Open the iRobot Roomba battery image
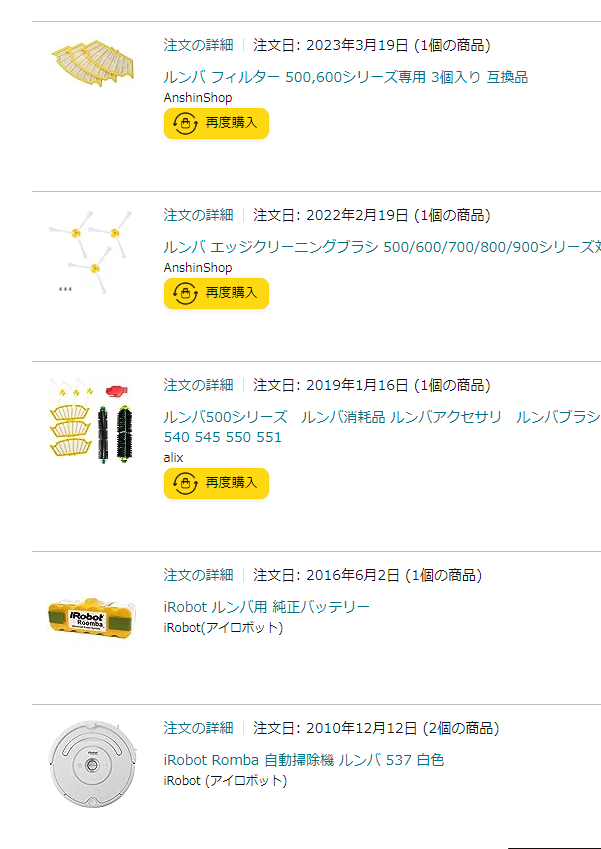Screen dimensions: 601x849 coord(91,612)
